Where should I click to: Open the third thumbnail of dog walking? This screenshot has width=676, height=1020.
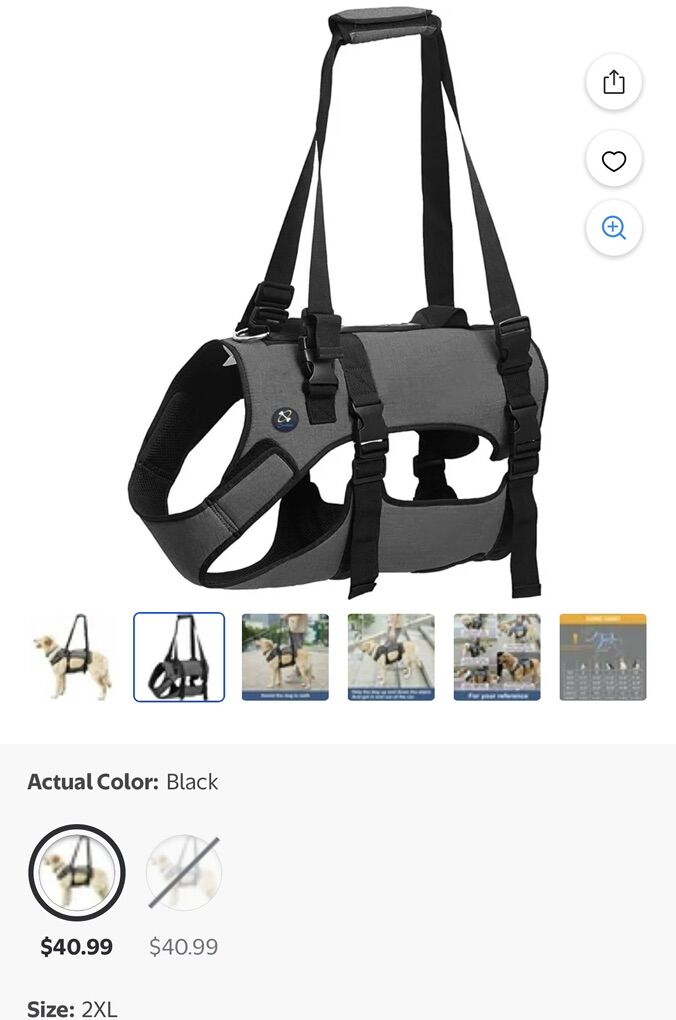[x=285, y=657]
